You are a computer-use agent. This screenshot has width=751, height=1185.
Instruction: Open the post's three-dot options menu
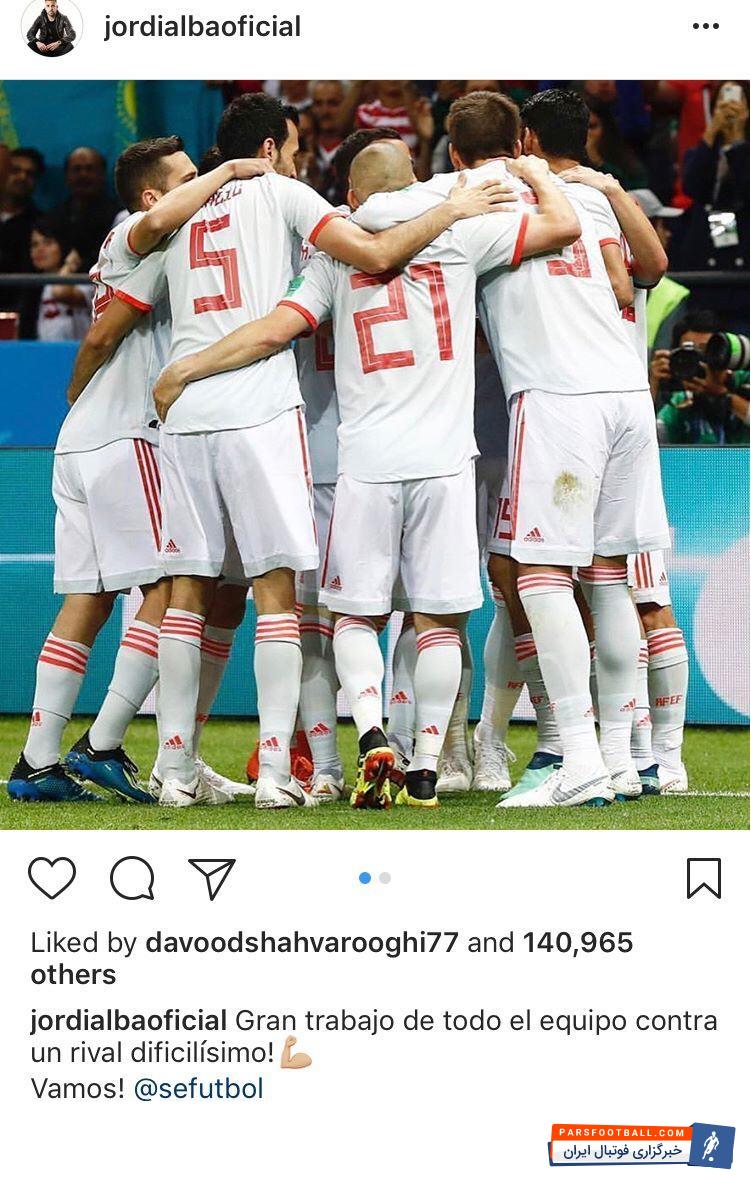click(705, 27)
